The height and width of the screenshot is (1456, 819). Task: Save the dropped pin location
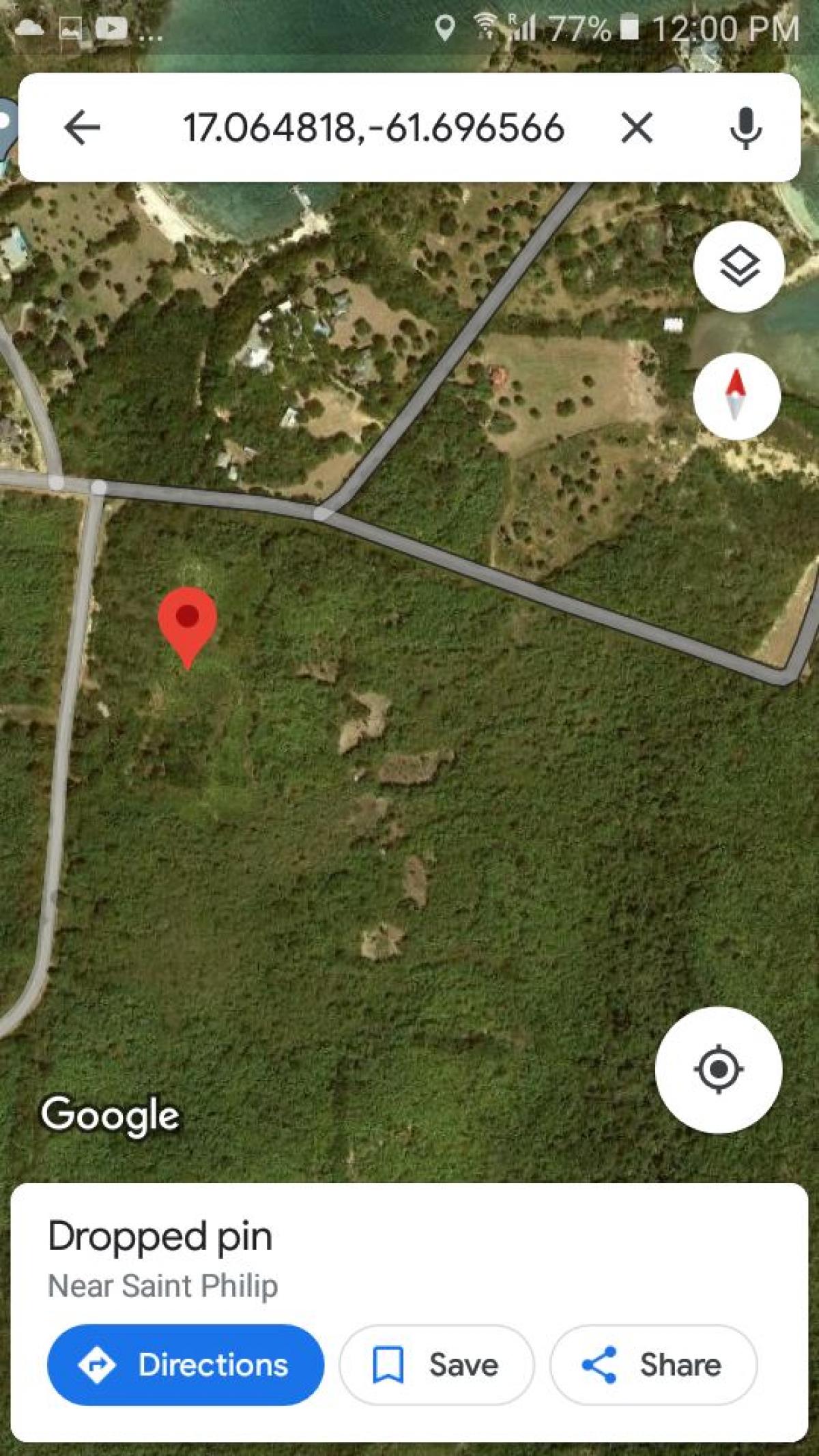point(437,1365)
